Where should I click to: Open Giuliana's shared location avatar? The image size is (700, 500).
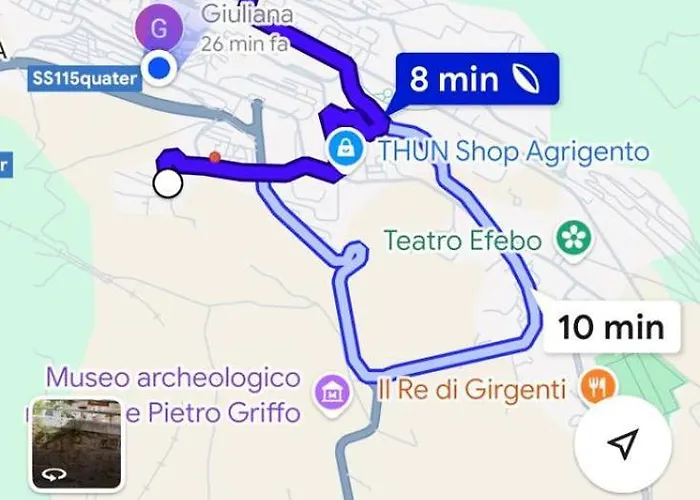157,26
